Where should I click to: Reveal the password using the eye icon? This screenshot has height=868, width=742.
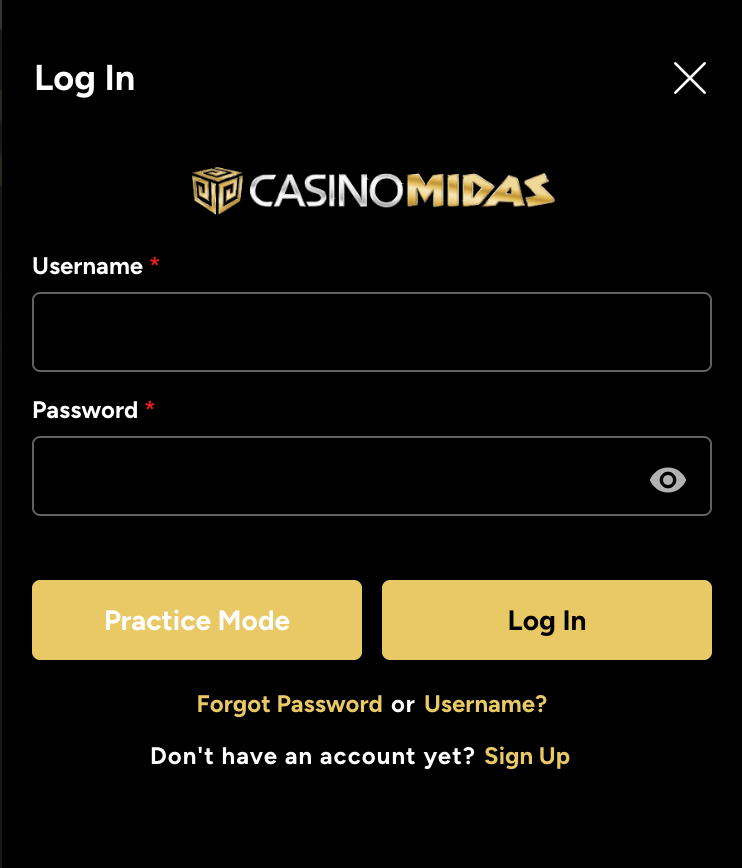pos(668,480)
